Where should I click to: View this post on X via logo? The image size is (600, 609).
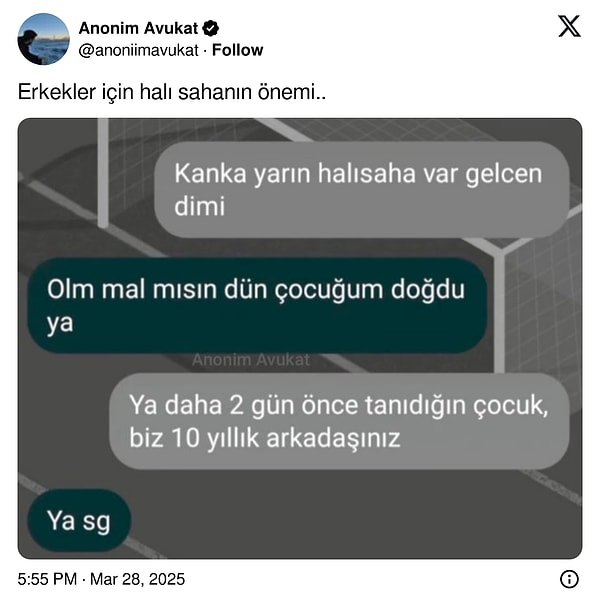[x=569, y=27]
